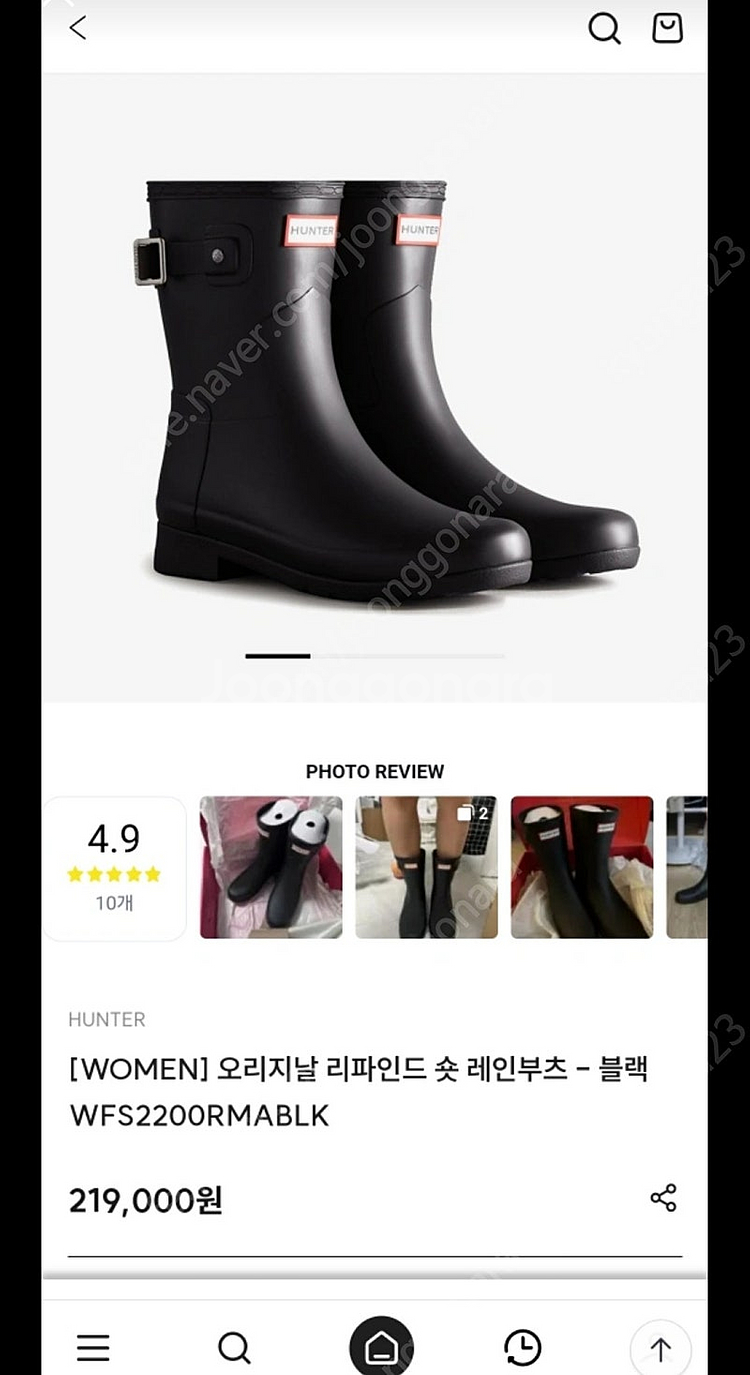View the 4.9 rating review summary
Screen dimensions: 750x1375
tap(114, 867)
